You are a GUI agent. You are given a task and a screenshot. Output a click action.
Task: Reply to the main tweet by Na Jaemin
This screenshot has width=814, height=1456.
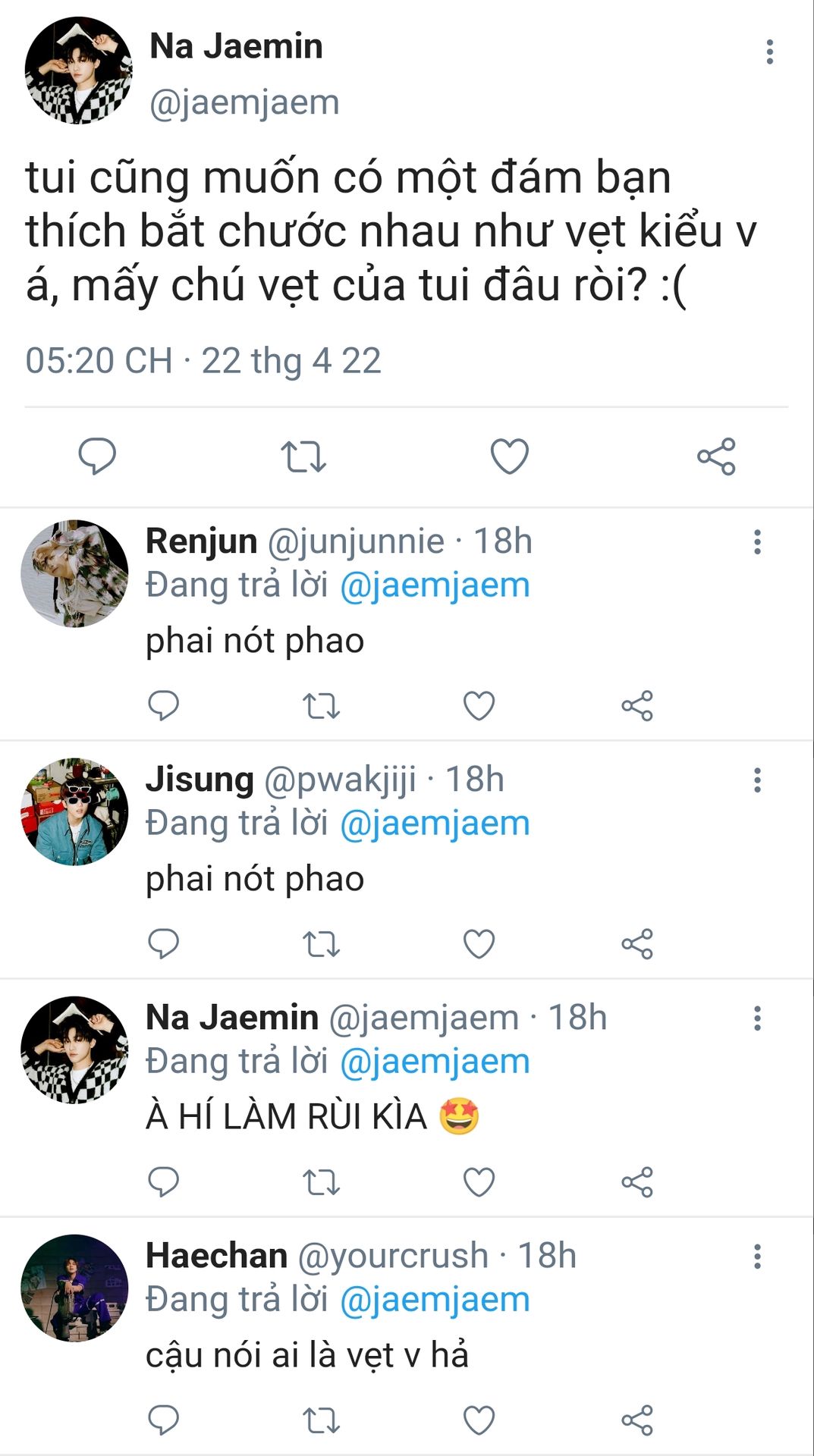tap(97, 456)
